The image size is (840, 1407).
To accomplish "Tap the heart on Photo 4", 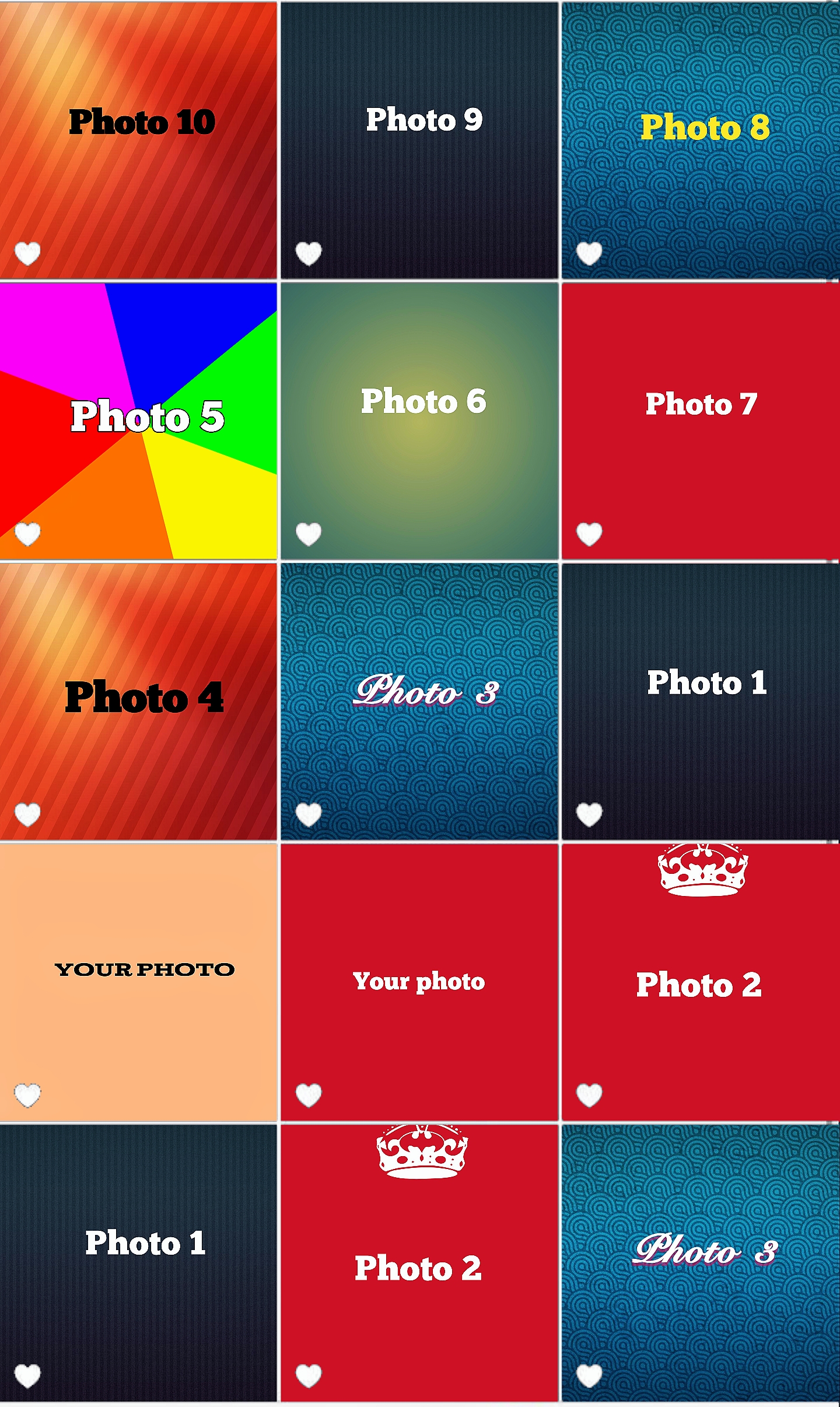I will pos(27,814).
